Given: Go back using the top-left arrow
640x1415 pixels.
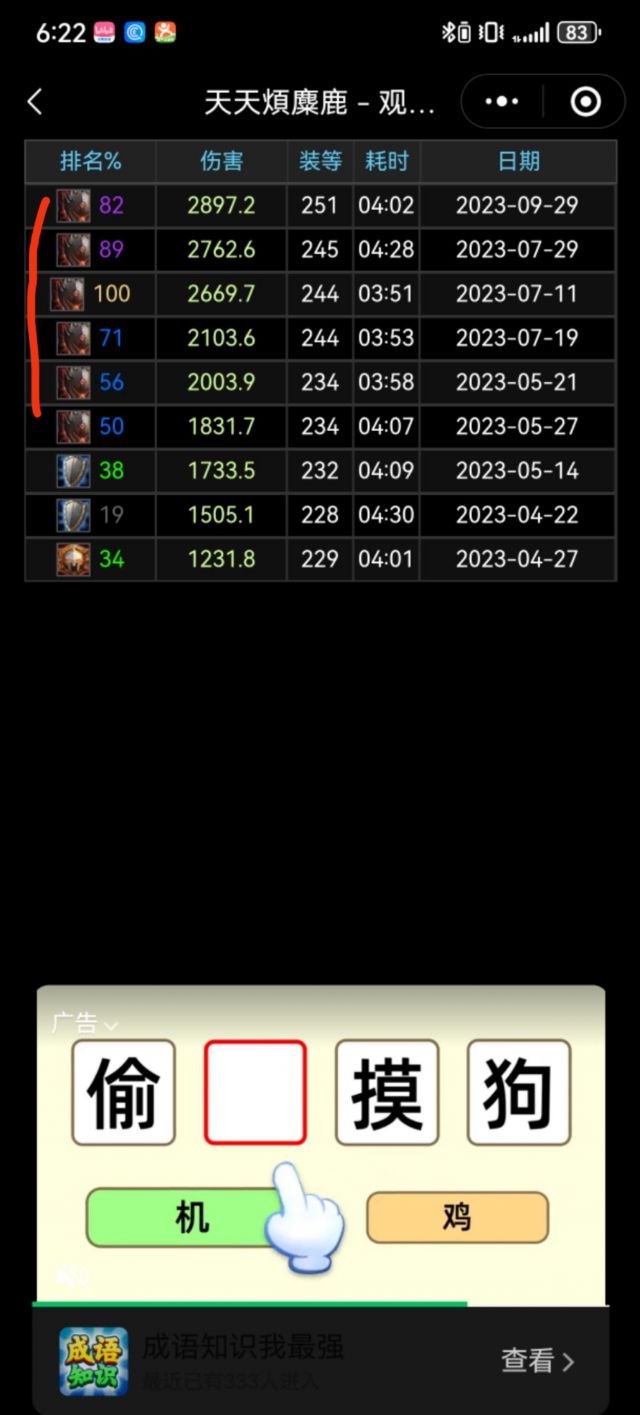Looking at the screenshot, I should click(35, 101).
